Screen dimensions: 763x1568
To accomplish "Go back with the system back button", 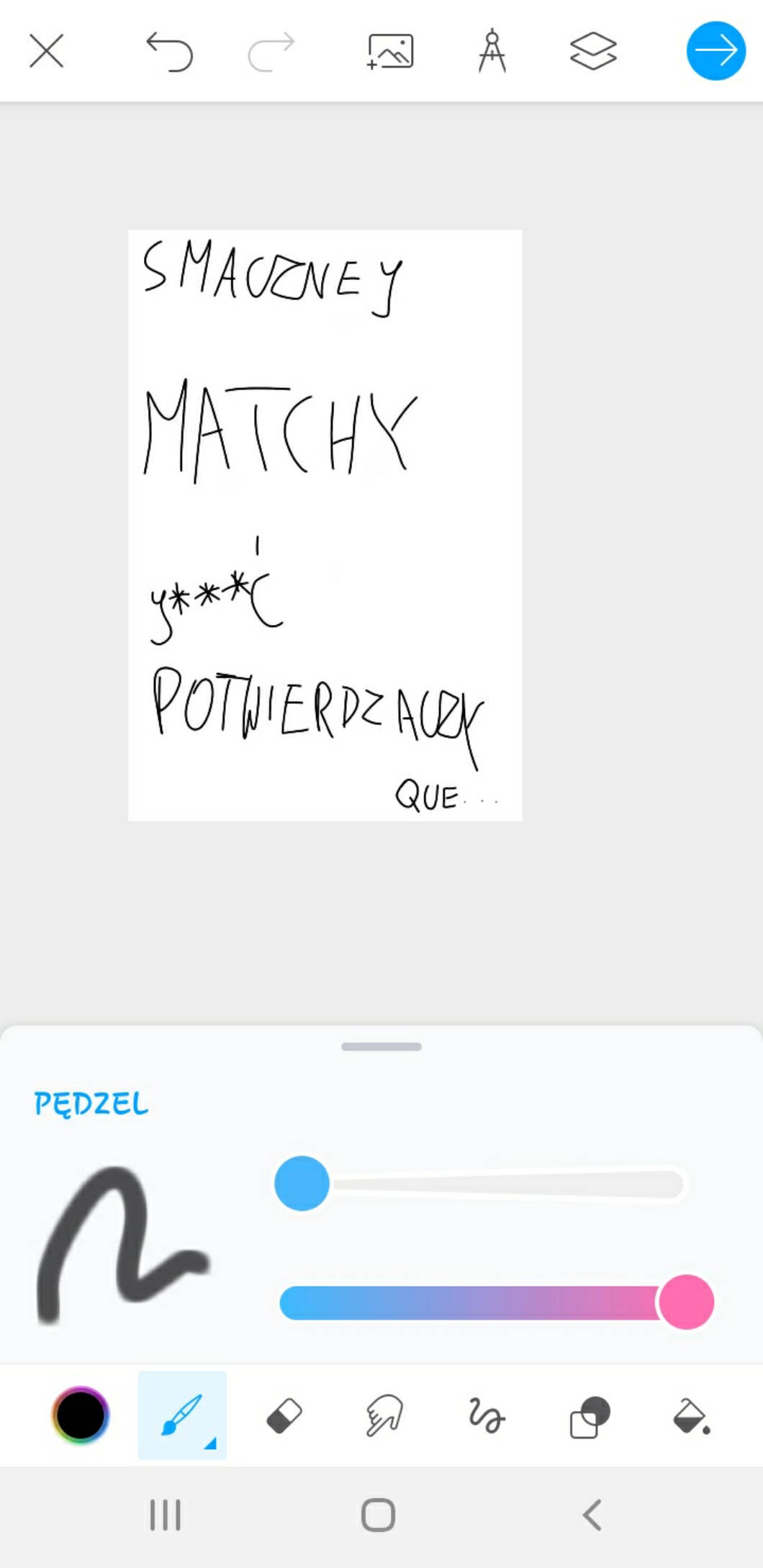I will (592, 1515).
